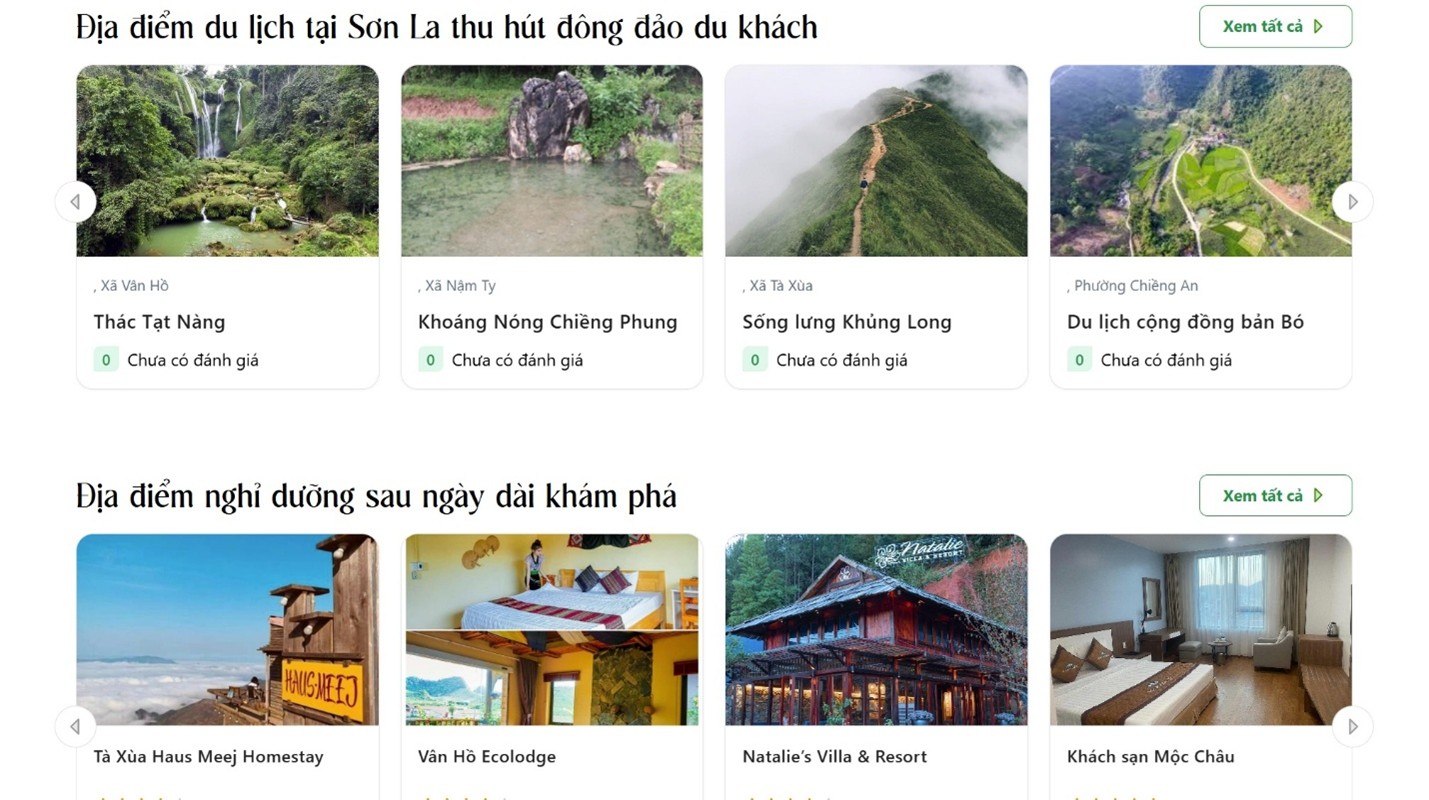This screenshot has height=800, width=1429.
Task: Open the Khoáng Nóng Chiềng Phung card
Action: click(551, 226)
